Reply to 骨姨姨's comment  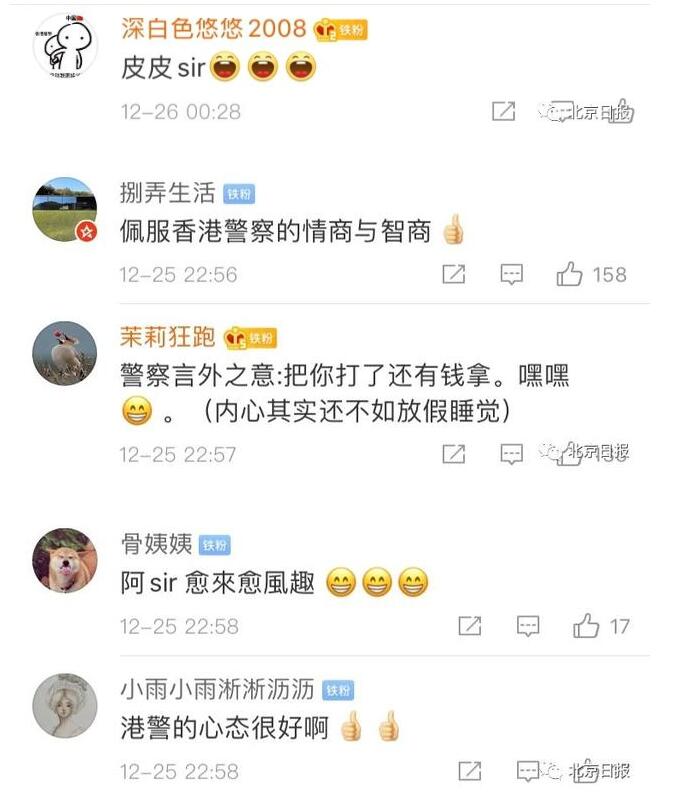coord(528,626)
